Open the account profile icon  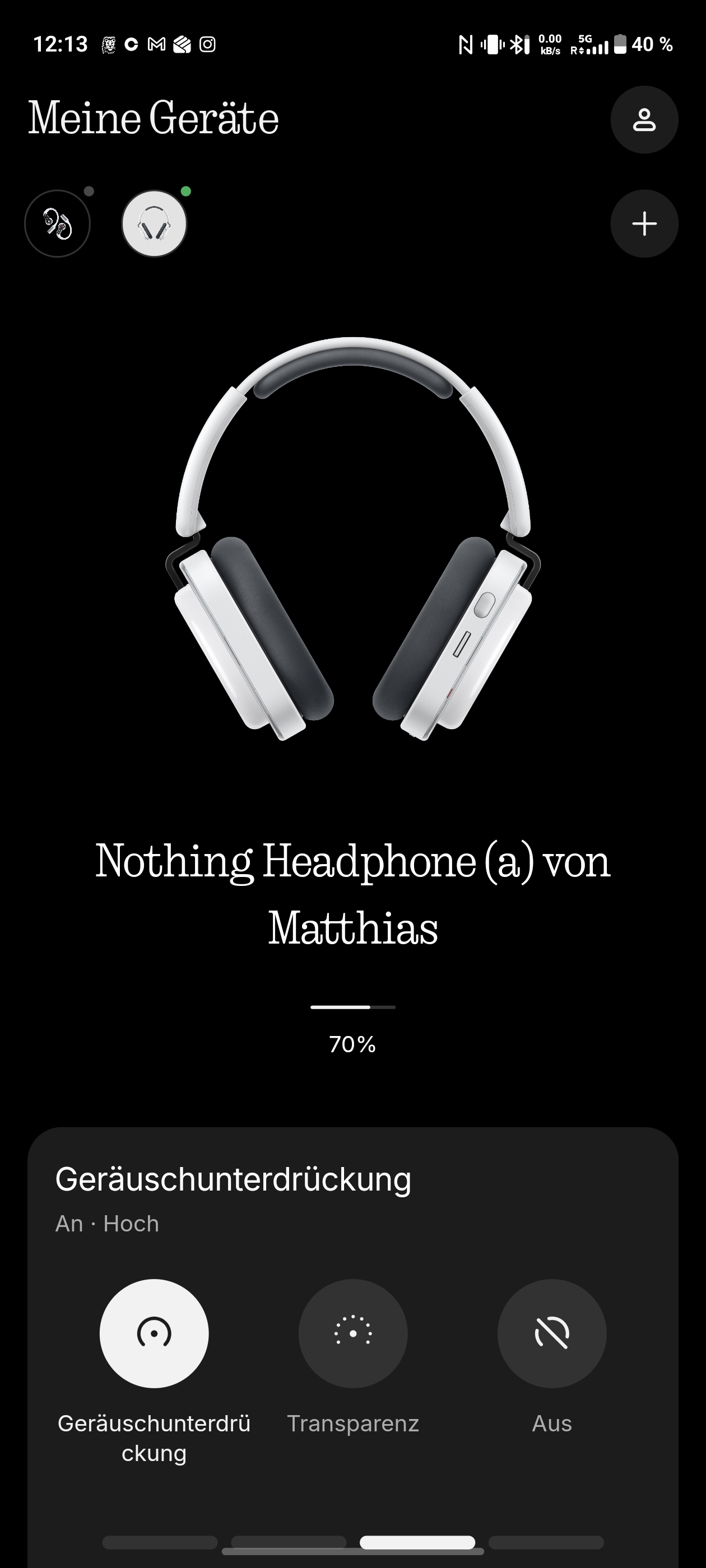click(x=644, y=119)
